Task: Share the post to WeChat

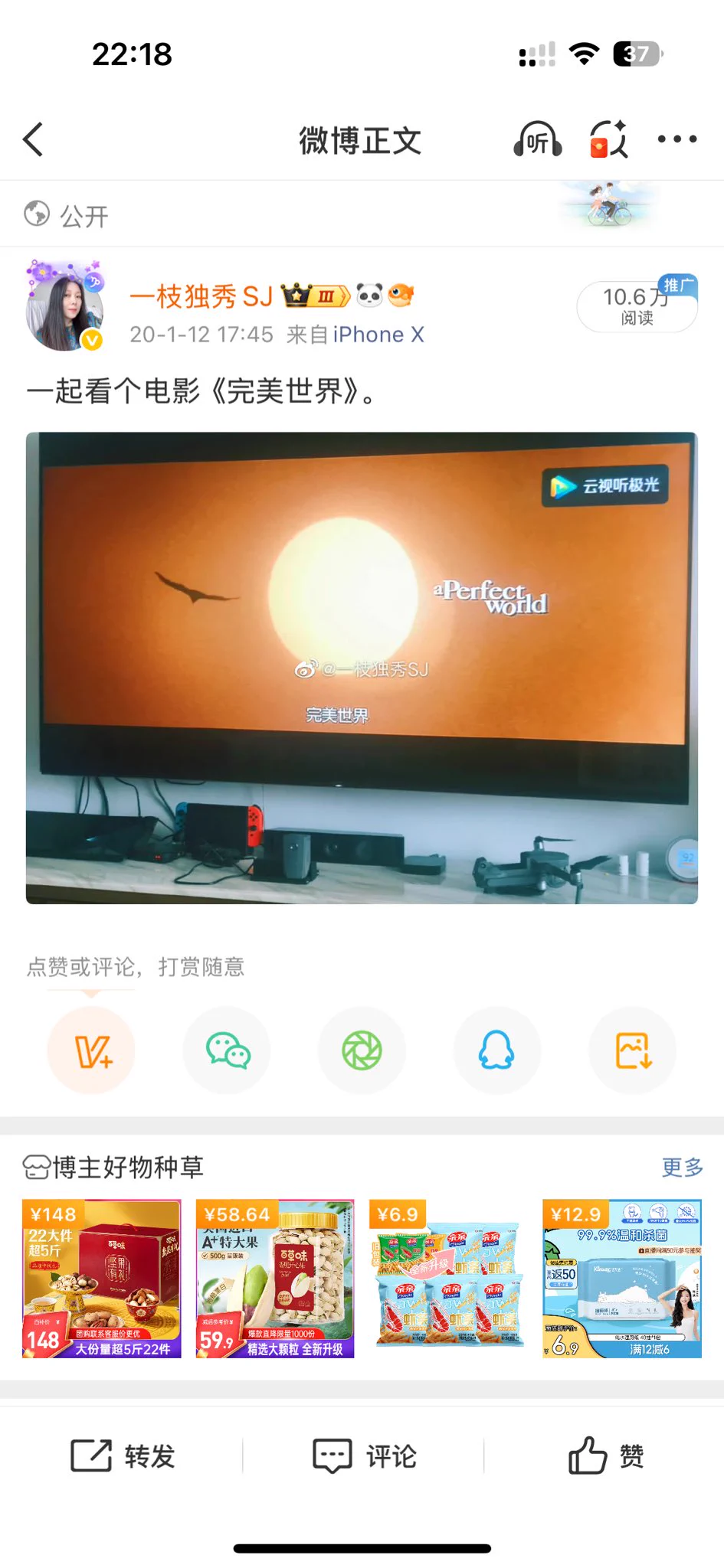Action: point(226,1050)
